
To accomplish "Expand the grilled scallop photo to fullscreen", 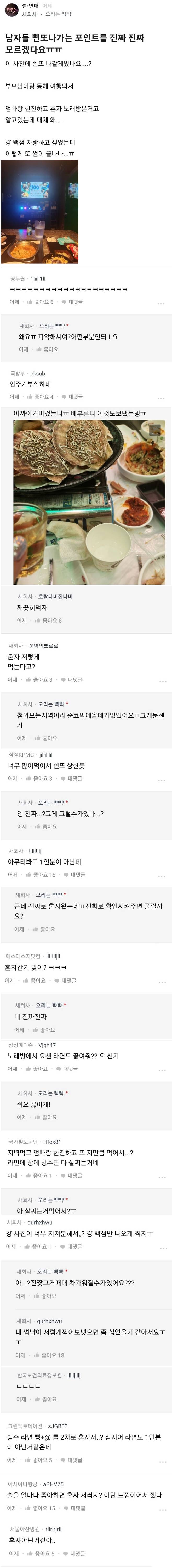I will click(x=154, y=430).
